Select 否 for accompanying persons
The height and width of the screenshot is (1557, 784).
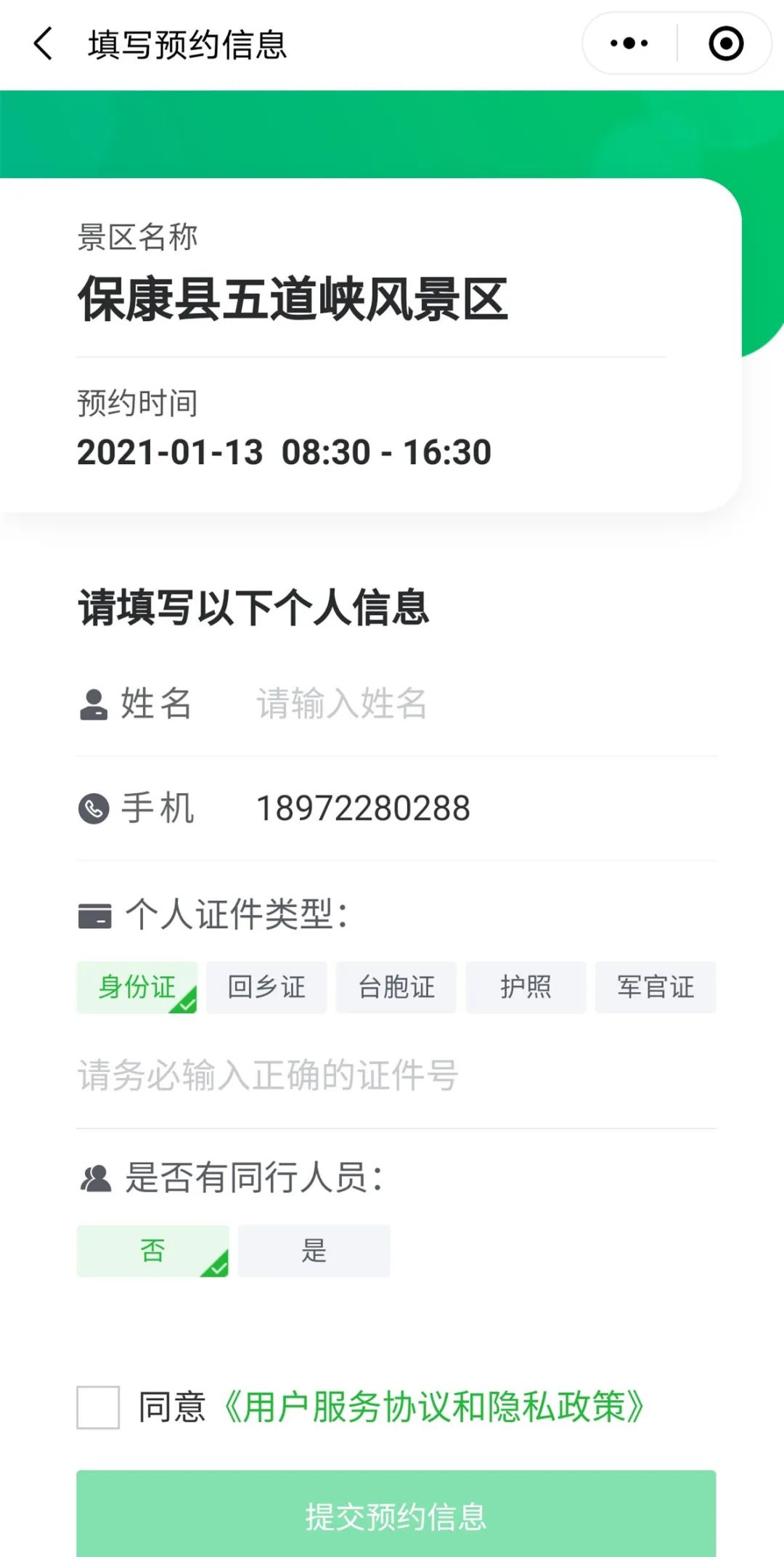point(152,1251)
